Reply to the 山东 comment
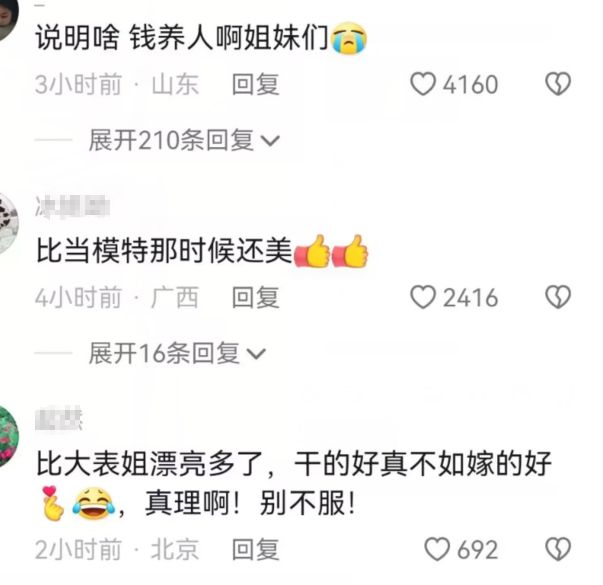Viewport: 603px width, 585px height. pyautogui.click(x=255, y=85)
